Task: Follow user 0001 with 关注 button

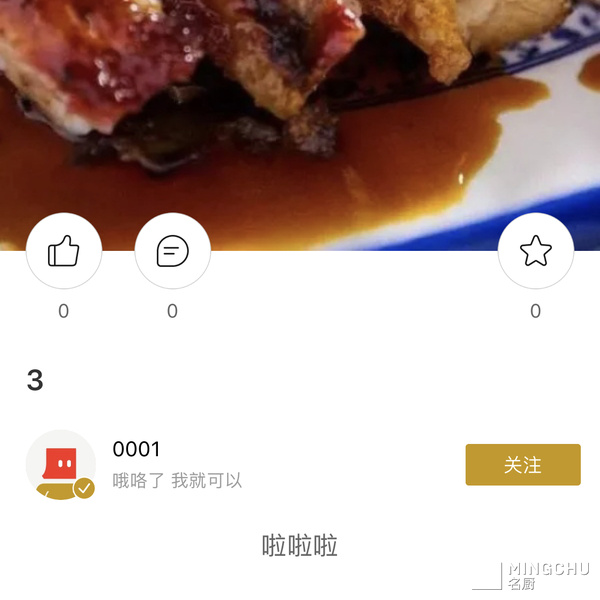Action: tap(522, 465)
